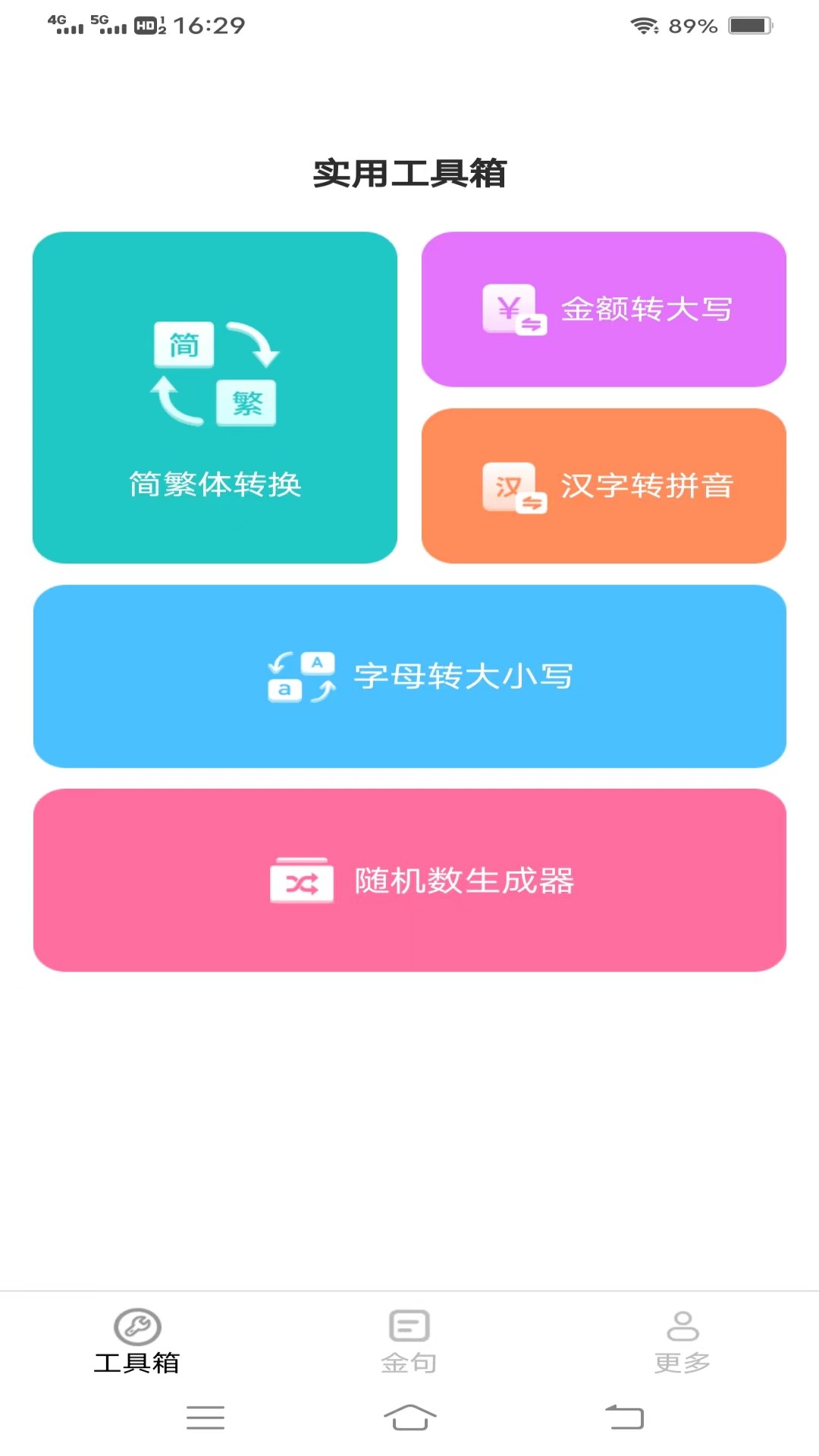Image resolution: width=819 pixels, height=1456 pixels.
Task: Select the 工具箱 tab
Action: [136, 1341]
